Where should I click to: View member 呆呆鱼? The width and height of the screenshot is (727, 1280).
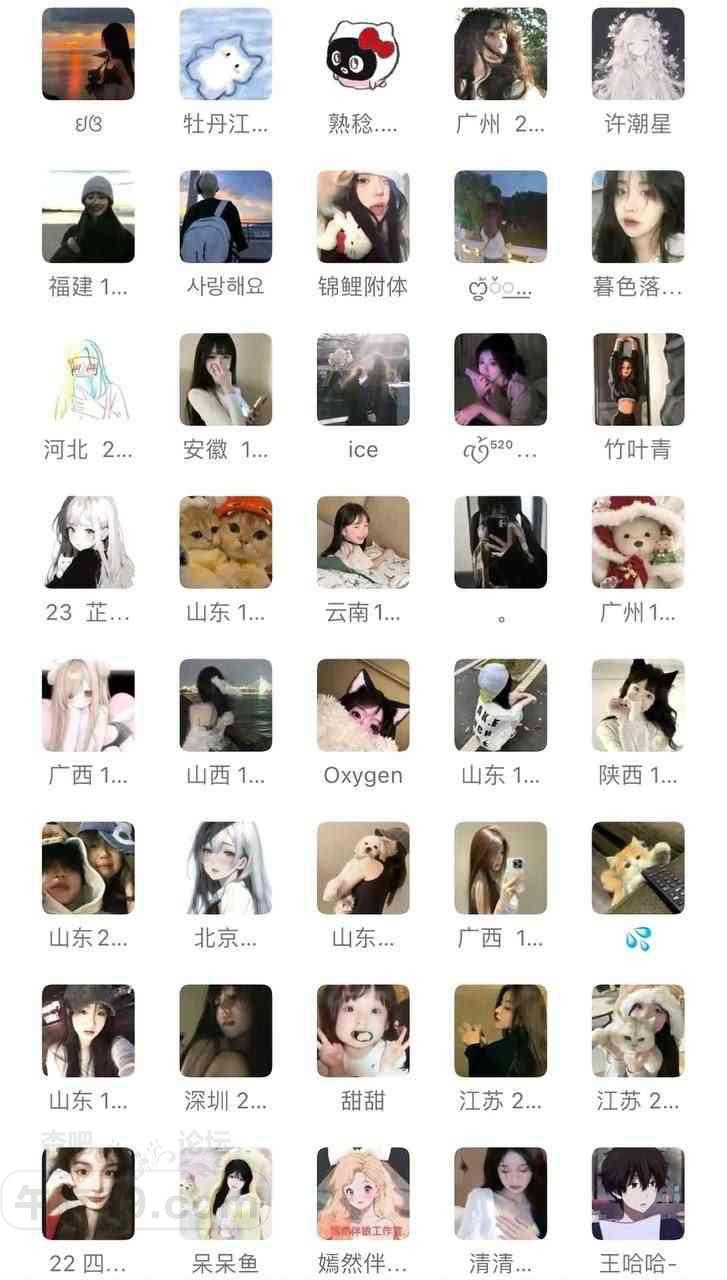point(226,1194)
